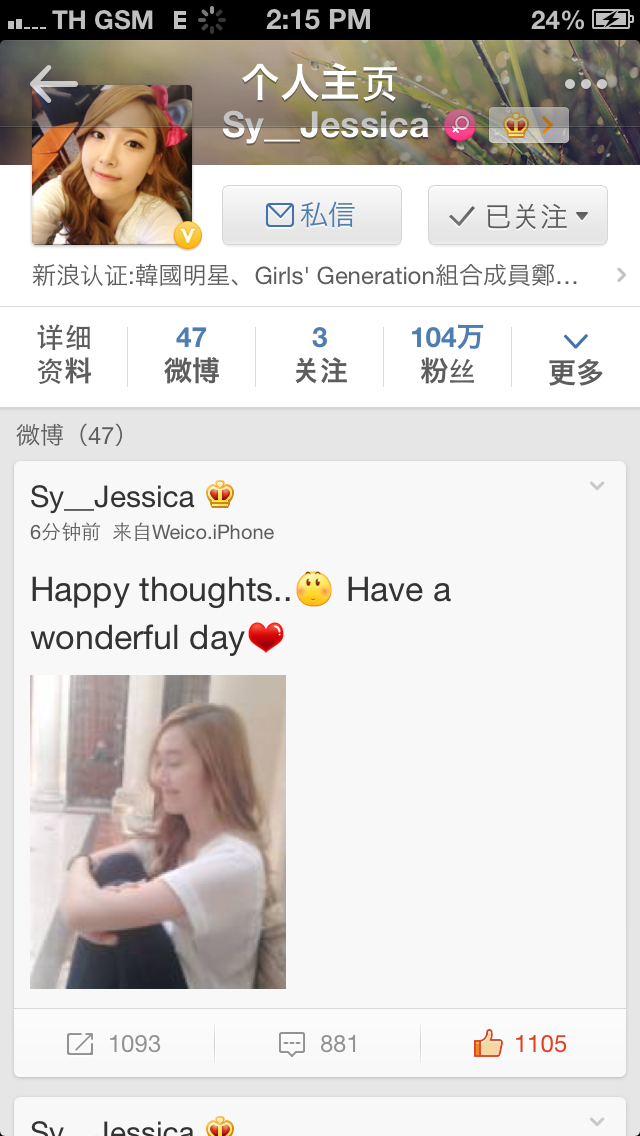View Sy__Jessica's profile avatar
640x1136 pixels.
tap(112, 165)
